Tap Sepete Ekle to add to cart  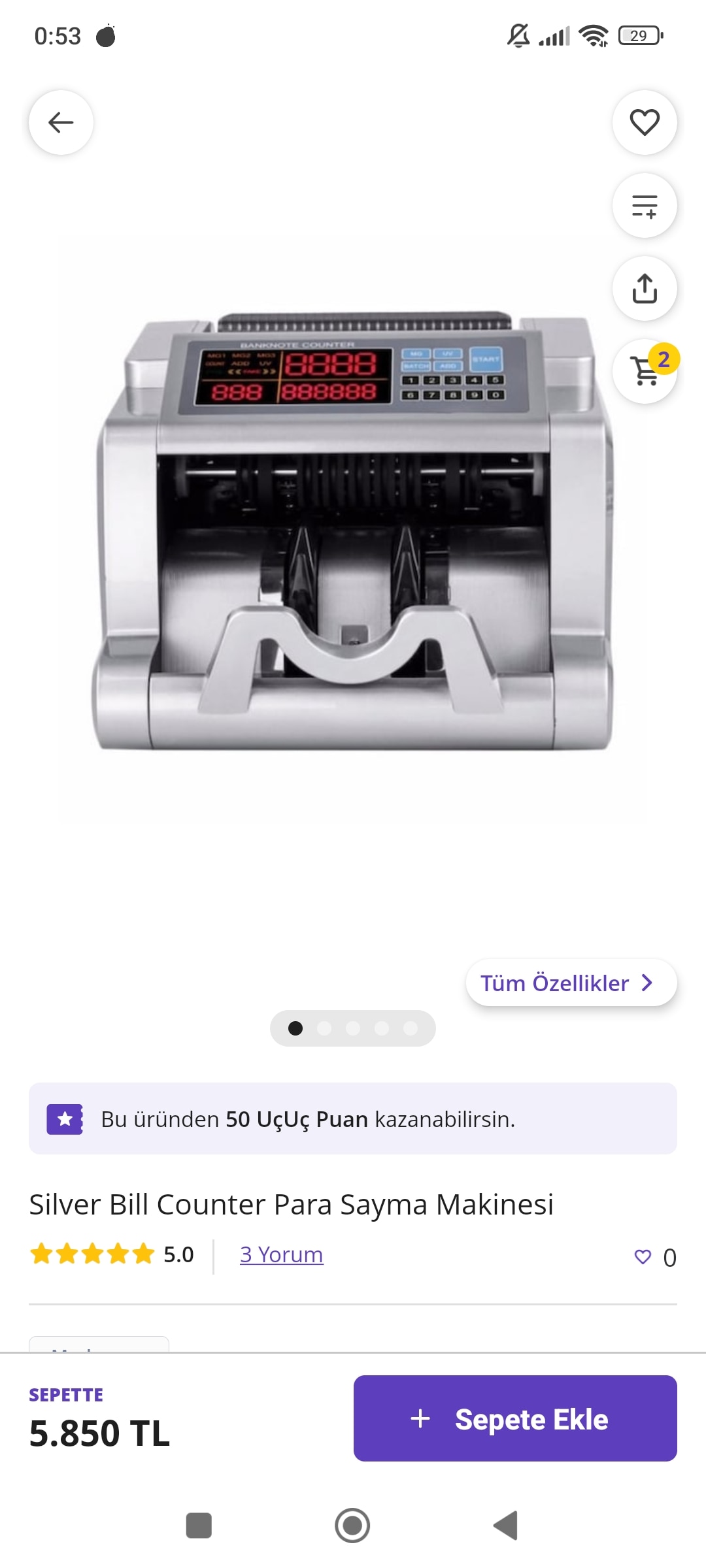[x=515, y=1418]
